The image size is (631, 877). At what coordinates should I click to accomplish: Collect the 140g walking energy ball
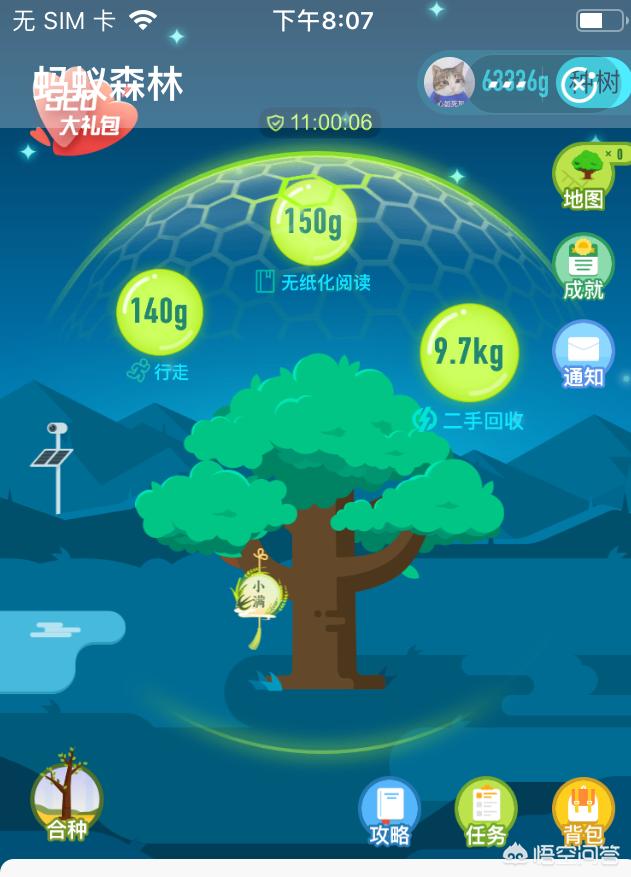click(x=159, y=312)
